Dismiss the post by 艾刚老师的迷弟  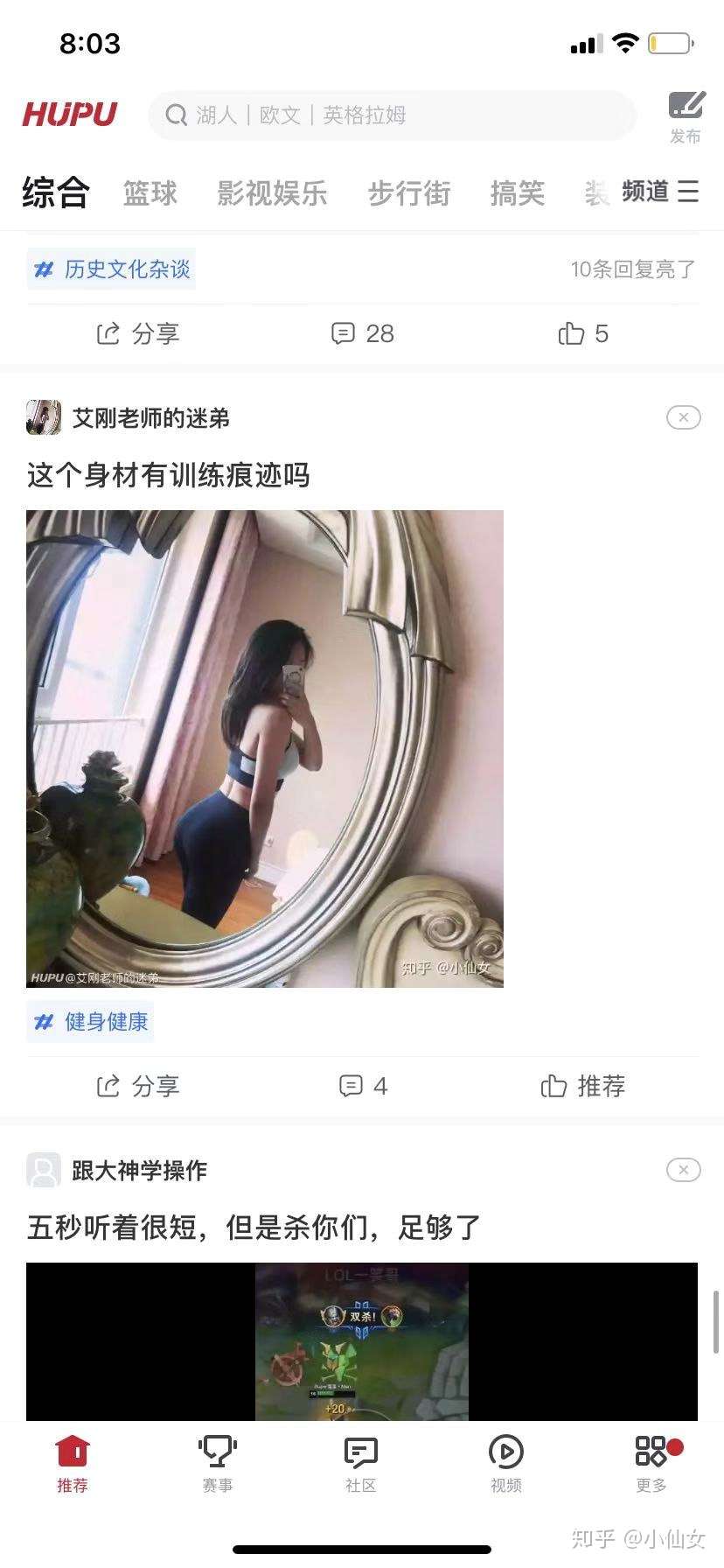pyautogui.click(x=683, y=417)
